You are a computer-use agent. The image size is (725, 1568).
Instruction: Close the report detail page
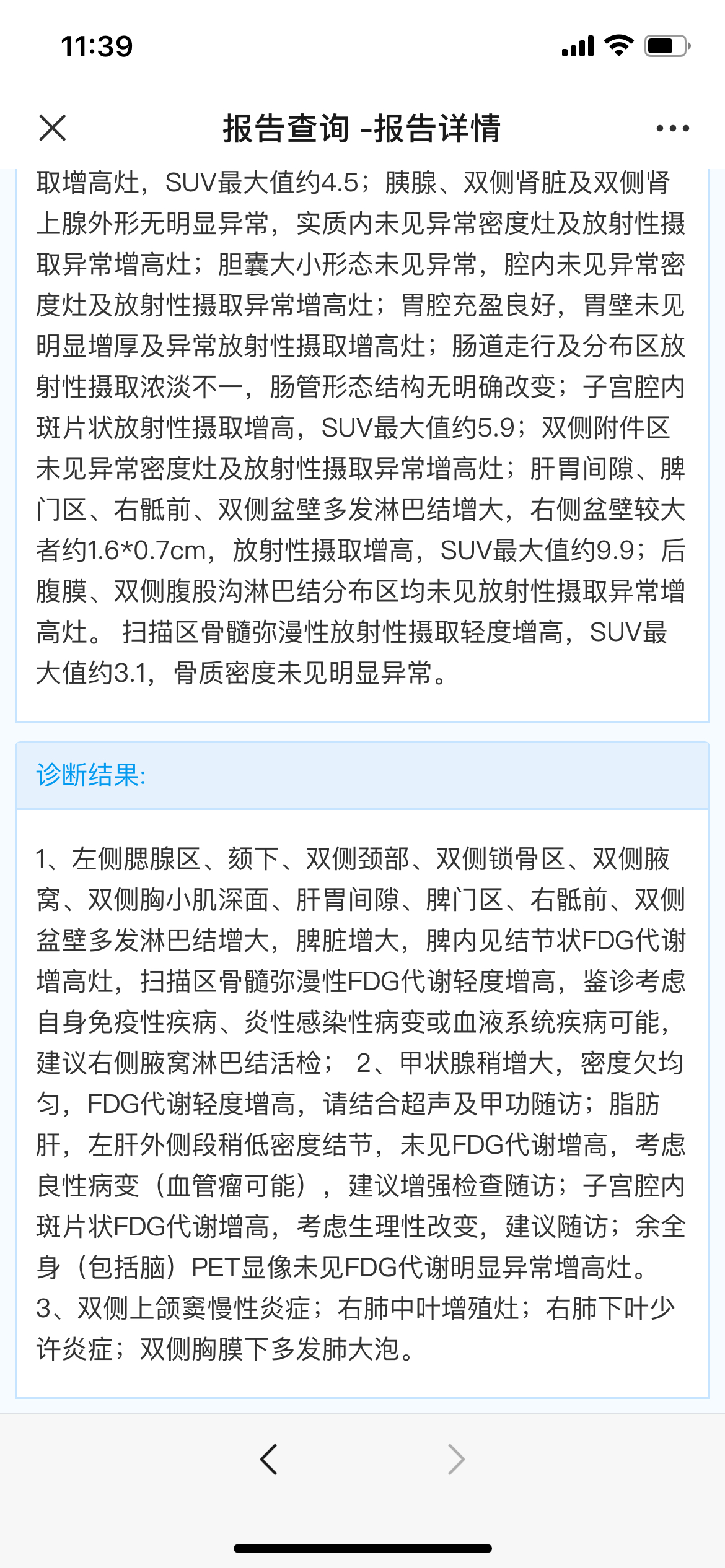pos(52,128)
